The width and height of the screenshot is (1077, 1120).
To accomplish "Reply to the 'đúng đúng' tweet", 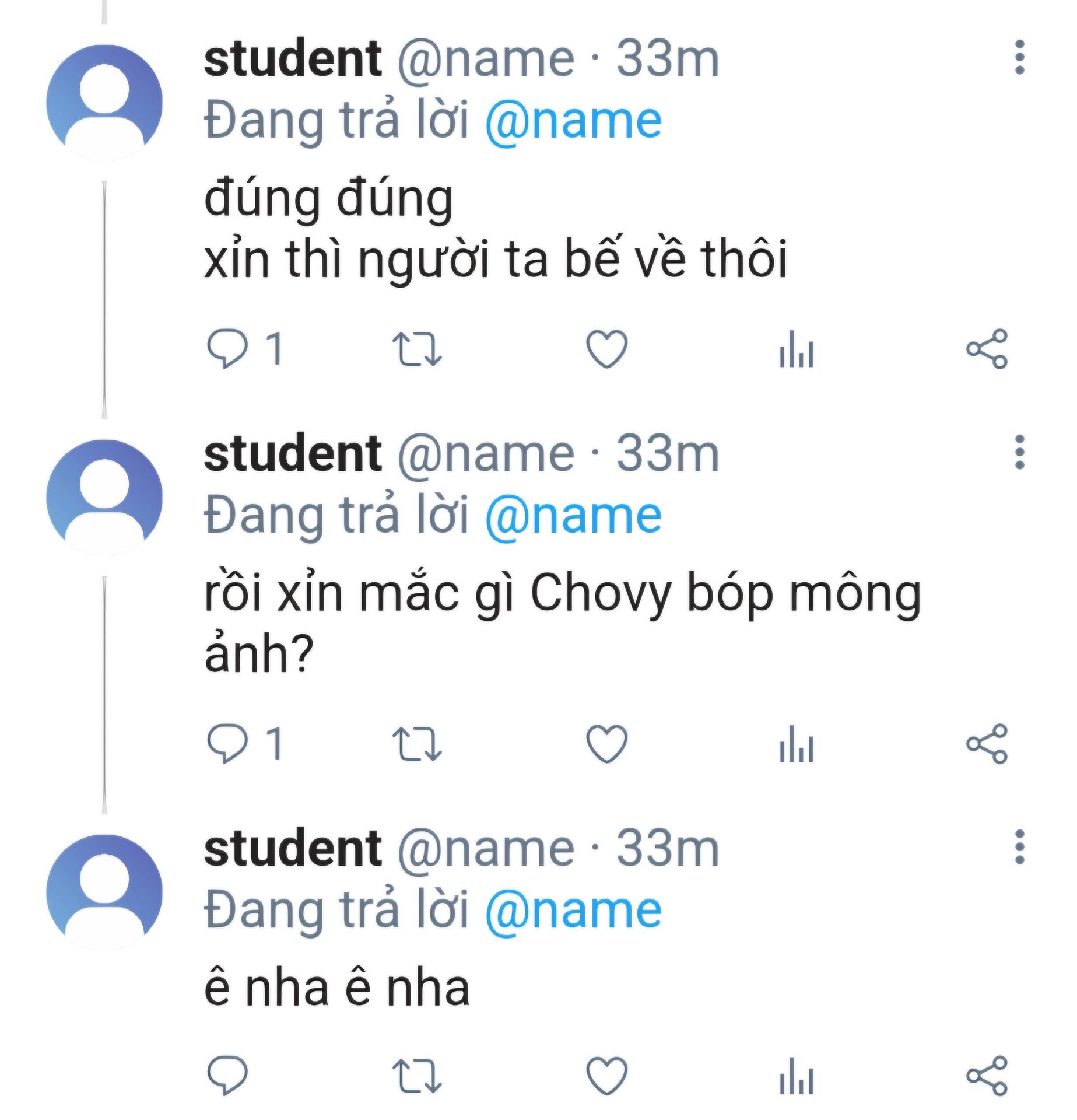I will 227,348.
